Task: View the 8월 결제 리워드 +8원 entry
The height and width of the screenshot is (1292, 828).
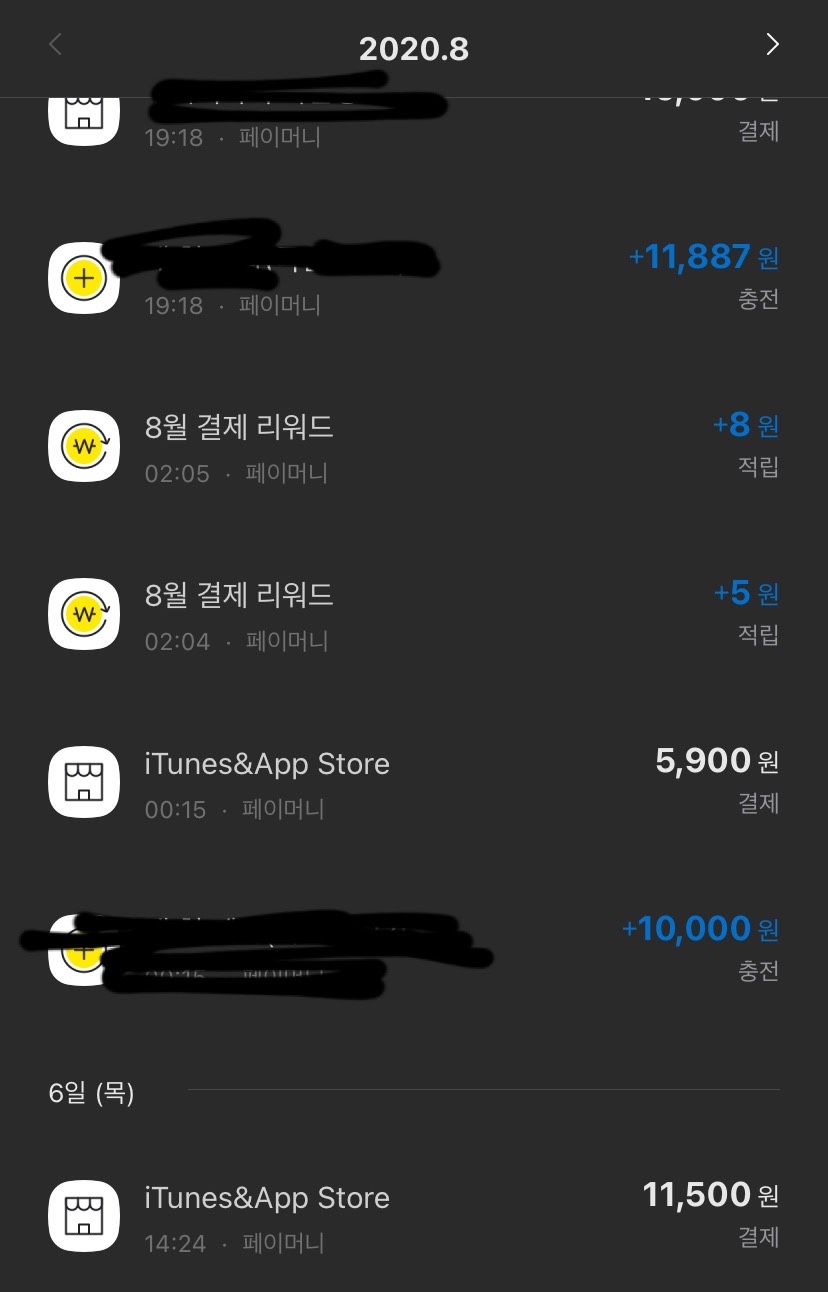Action: point(413,446)
